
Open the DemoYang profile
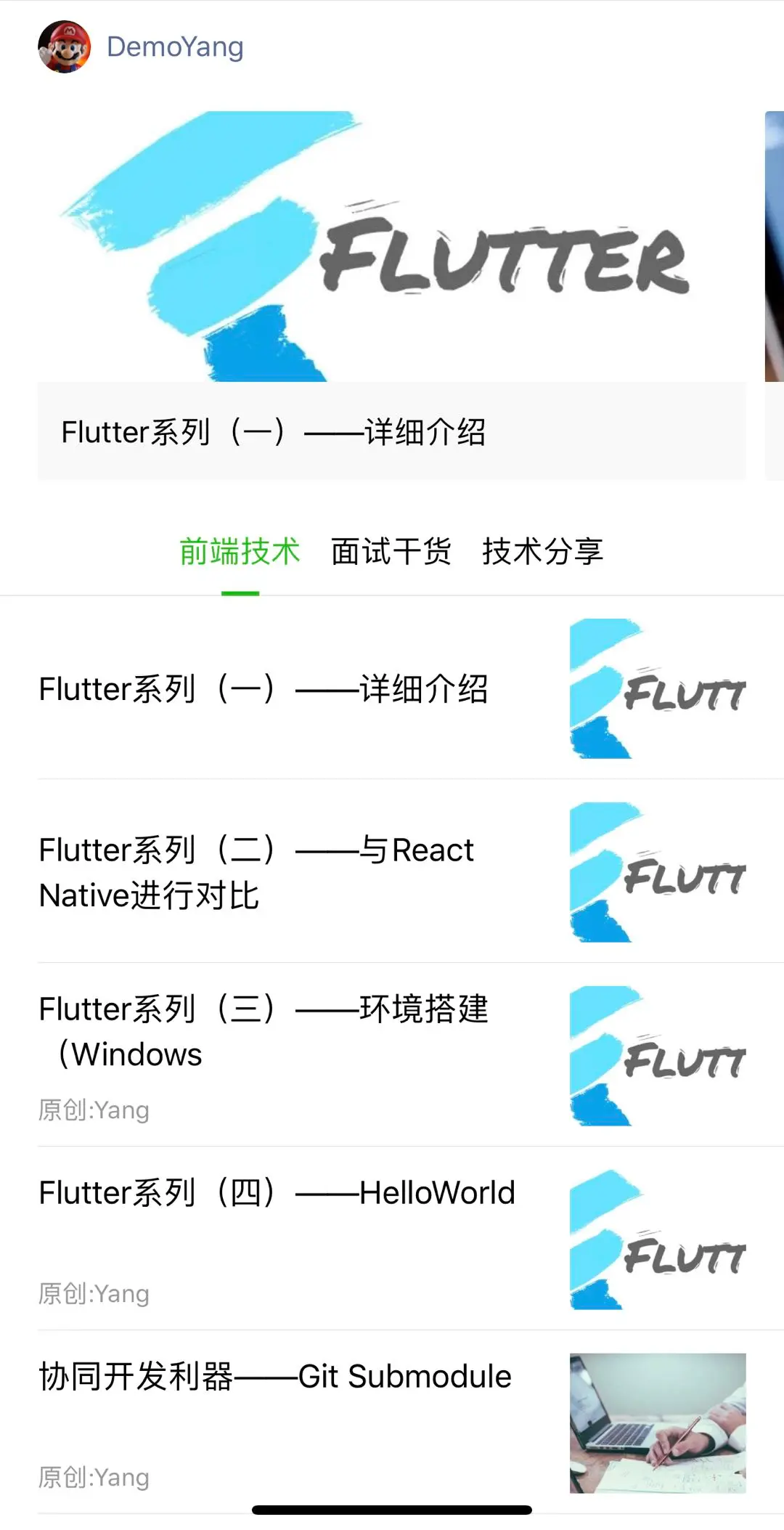pyautogui.click(x=174, y=47)
